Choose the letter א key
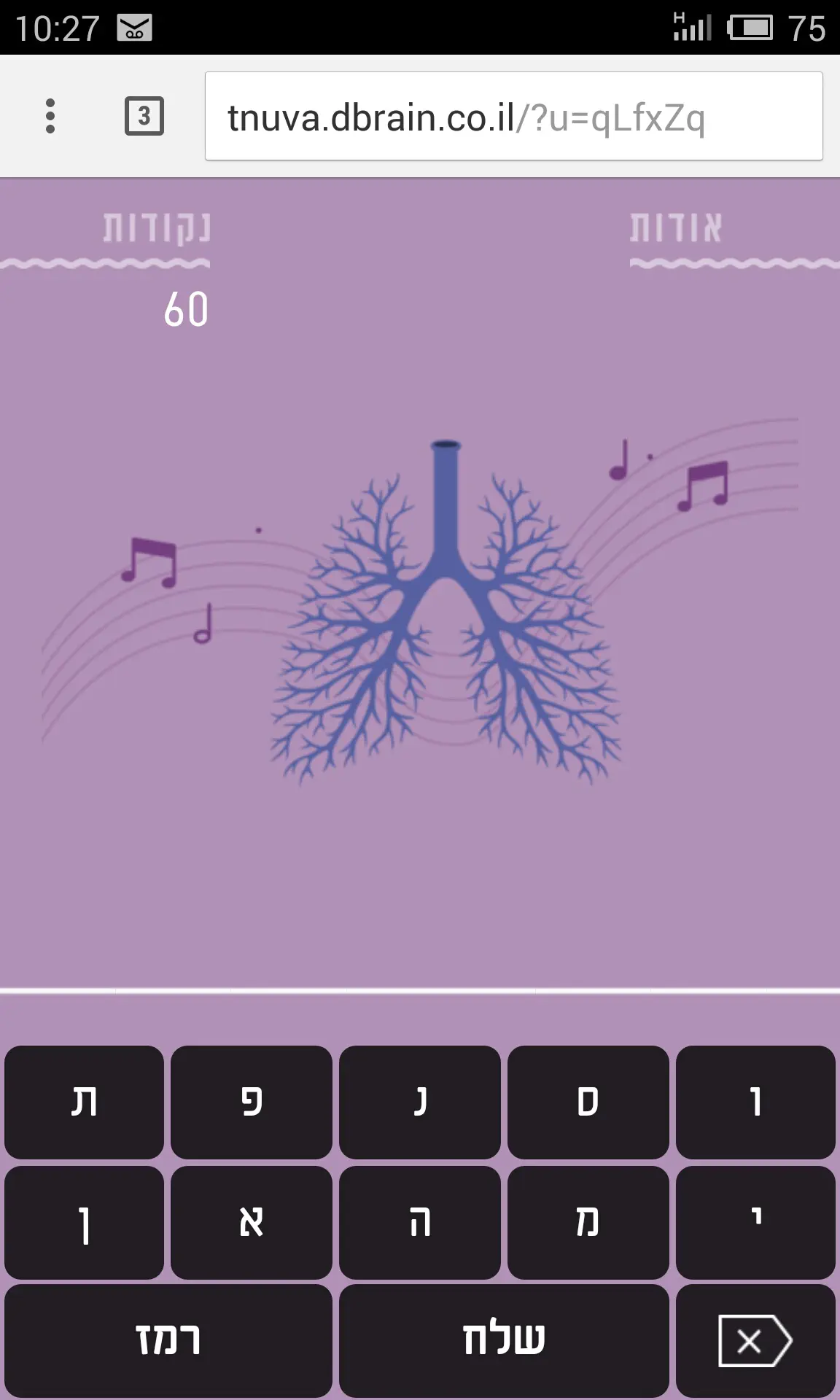 pos(252,1223)
